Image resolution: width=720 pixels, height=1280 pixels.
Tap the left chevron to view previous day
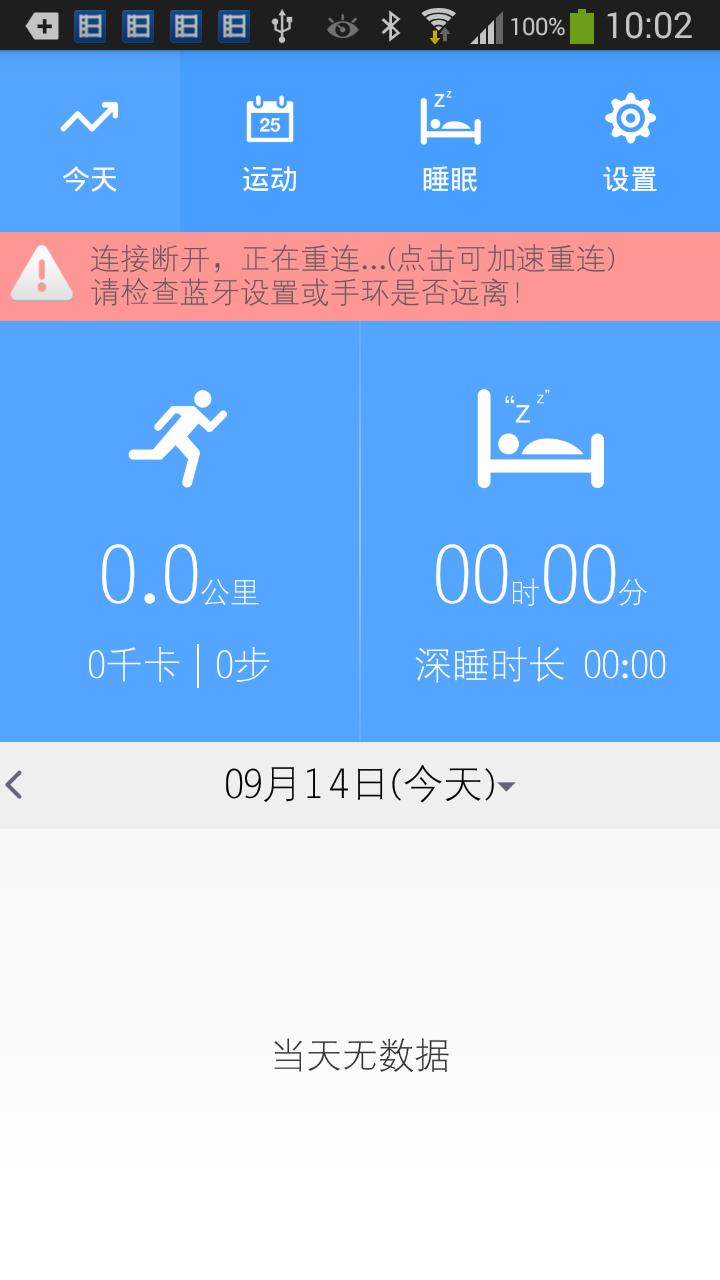(x=15, y=786)
